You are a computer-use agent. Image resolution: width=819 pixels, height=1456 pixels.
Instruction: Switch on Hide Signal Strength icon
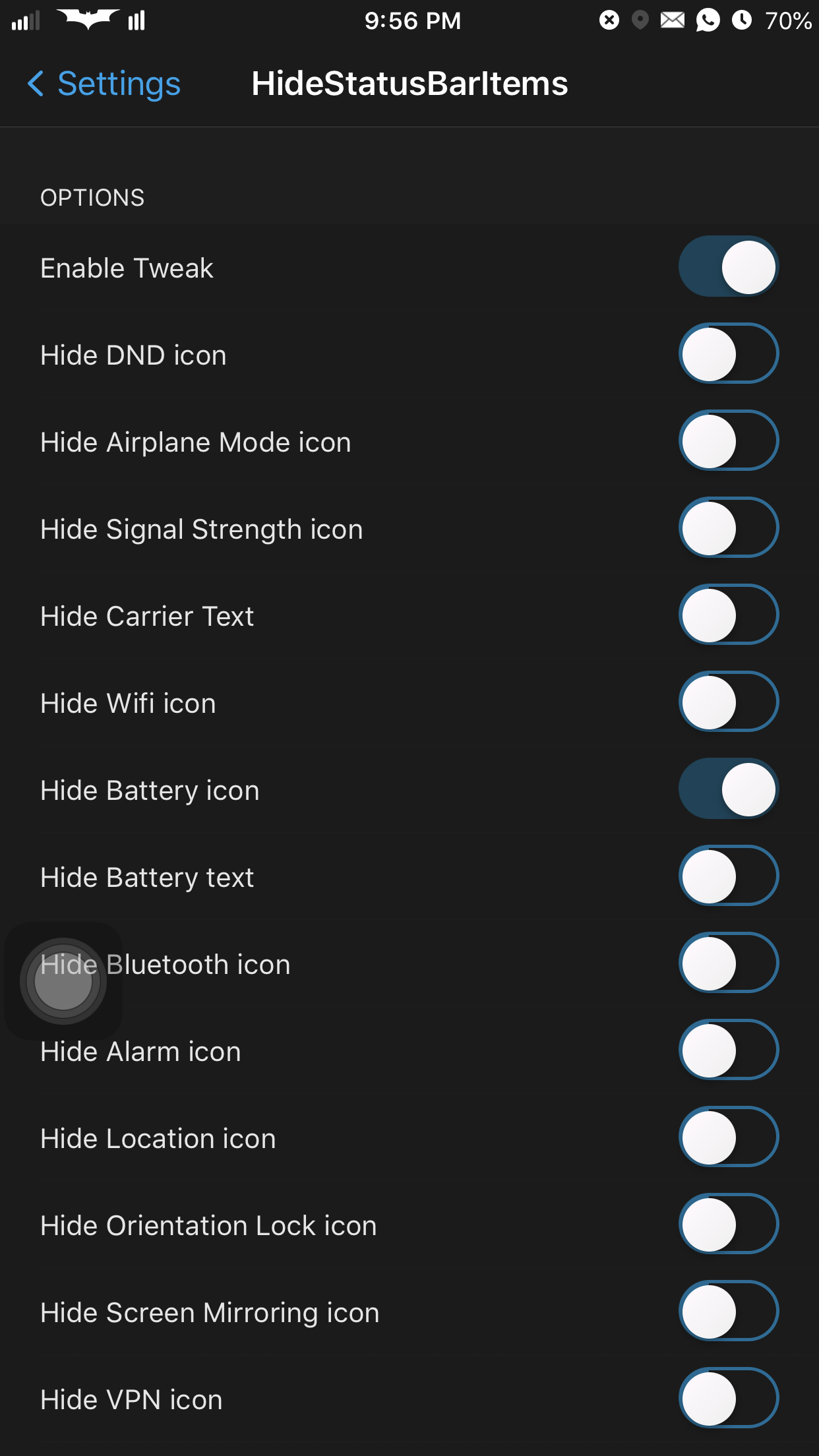click(x=729, y=528)
